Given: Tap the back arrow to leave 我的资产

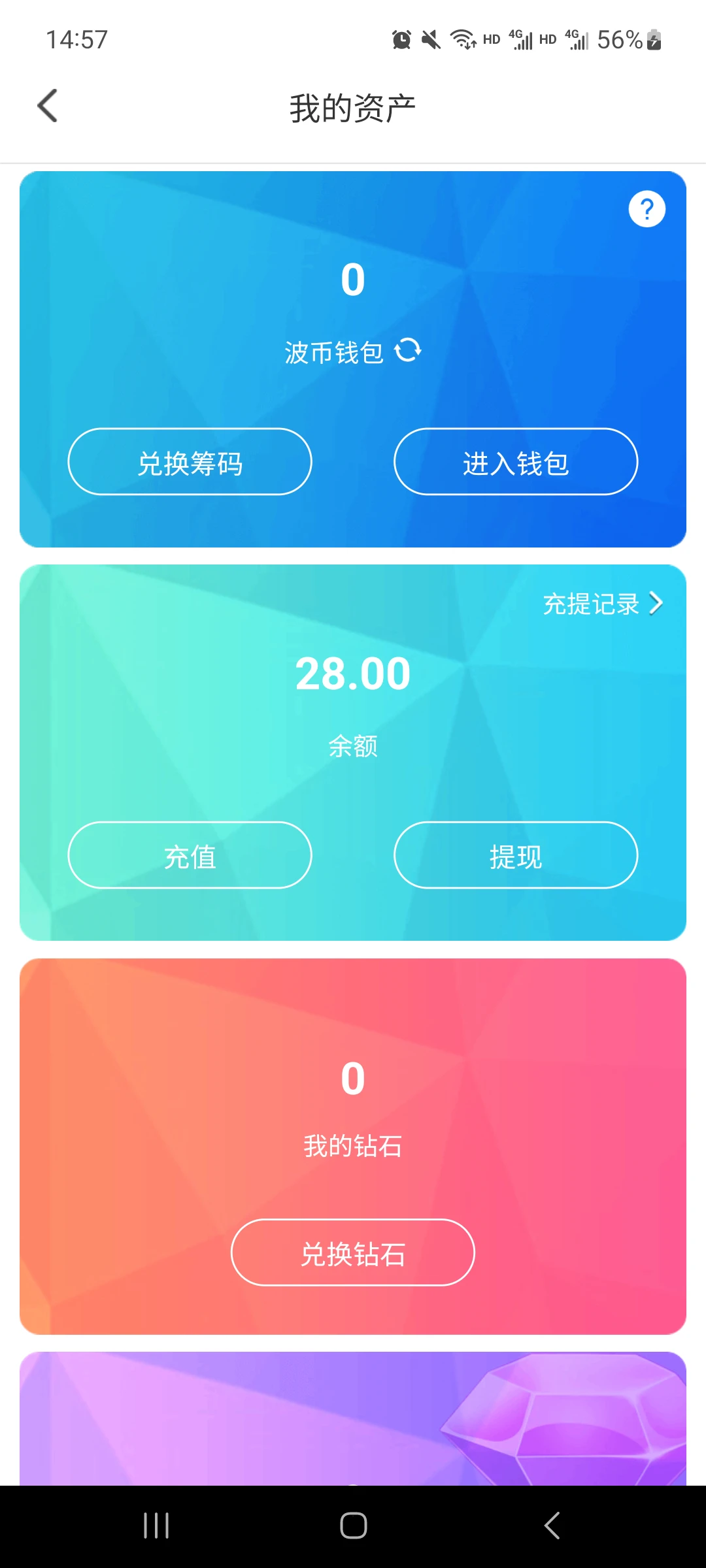Looking at the screenshot, I should coord(47,105).
